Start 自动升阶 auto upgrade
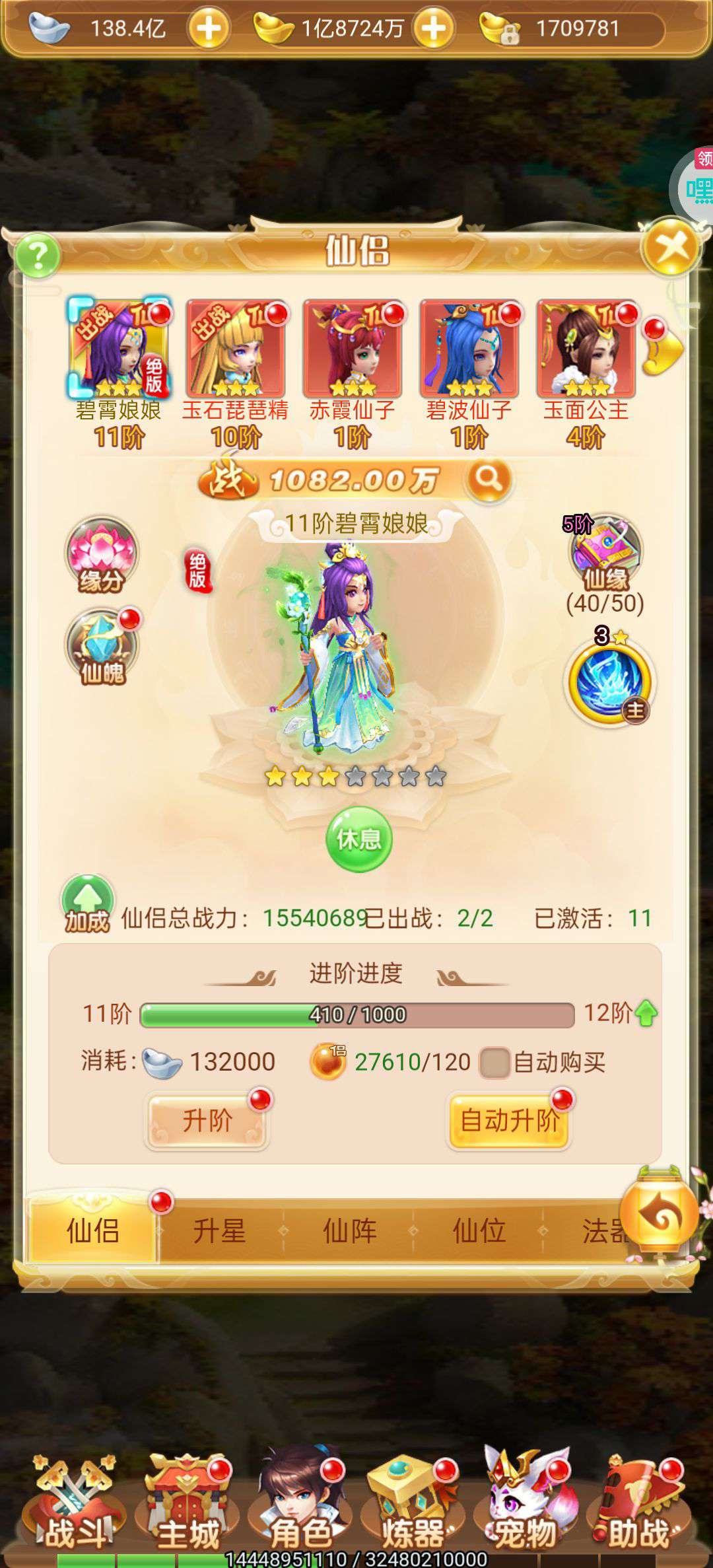Screen dimensions: 713x1568 509,1120
